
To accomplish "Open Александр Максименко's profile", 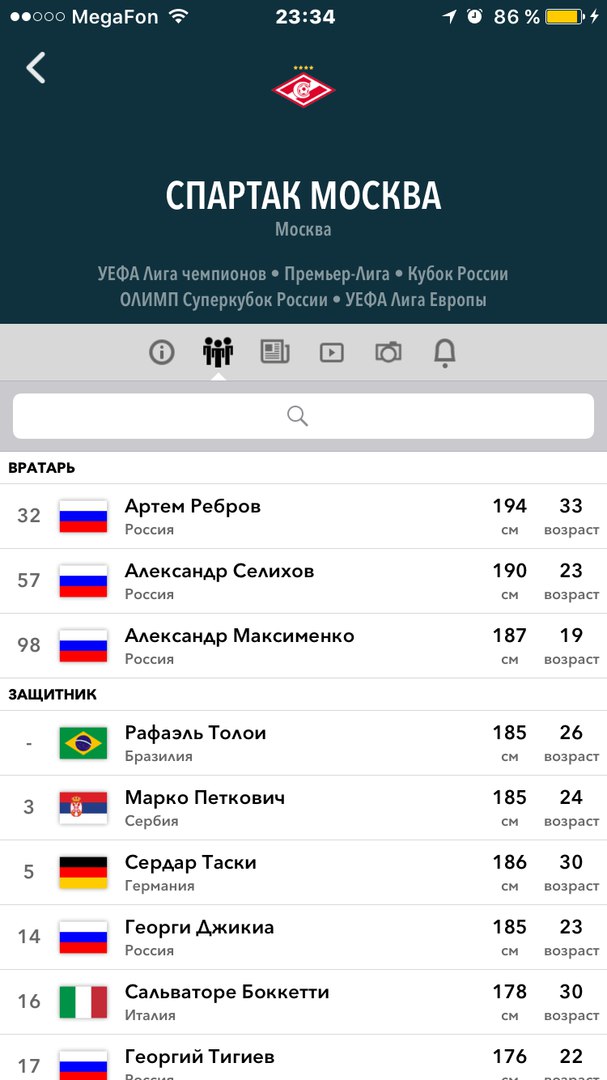I will [x=303, y=646].
